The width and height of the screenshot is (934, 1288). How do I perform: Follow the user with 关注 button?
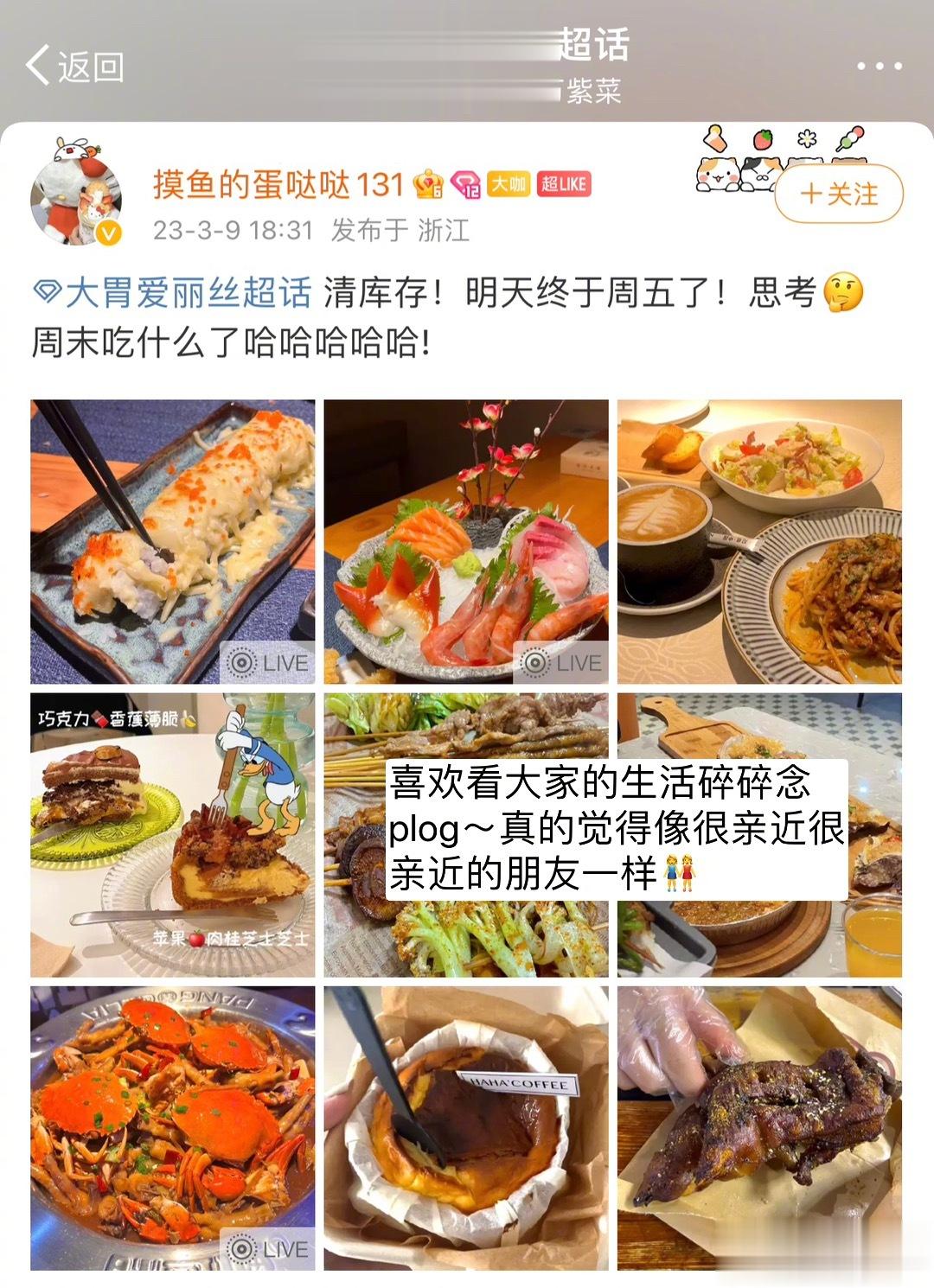838,194
